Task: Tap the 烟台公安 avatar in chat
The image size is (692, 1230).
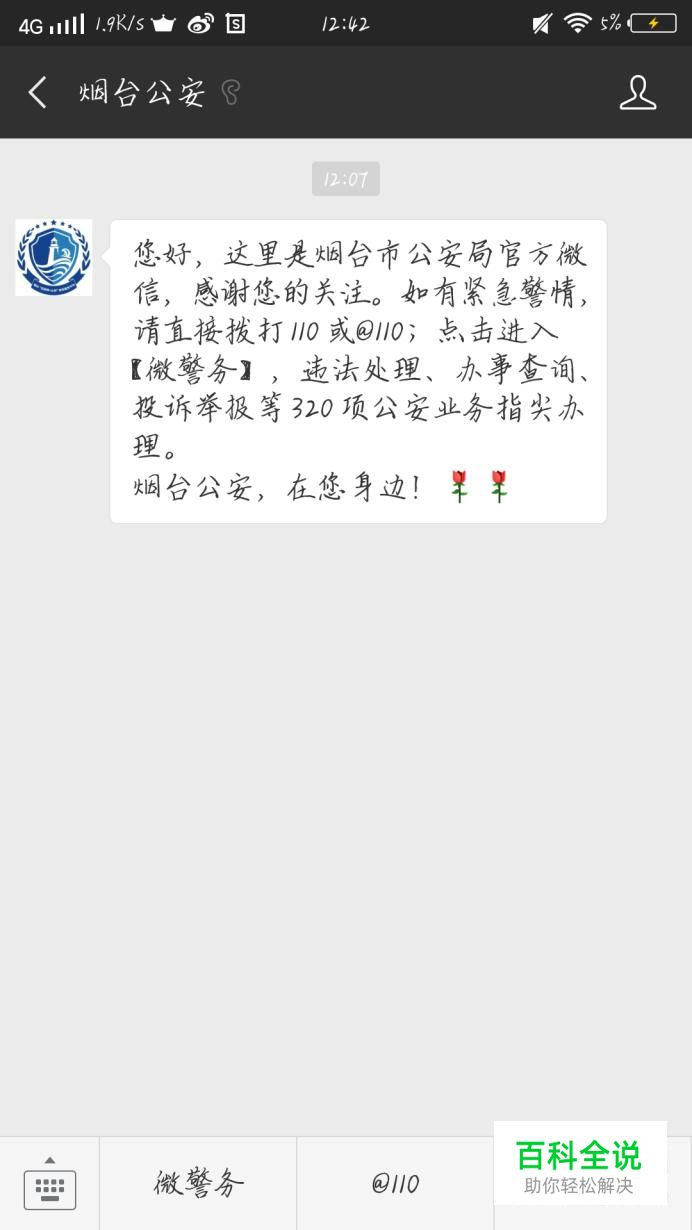Action: (54, 258)
